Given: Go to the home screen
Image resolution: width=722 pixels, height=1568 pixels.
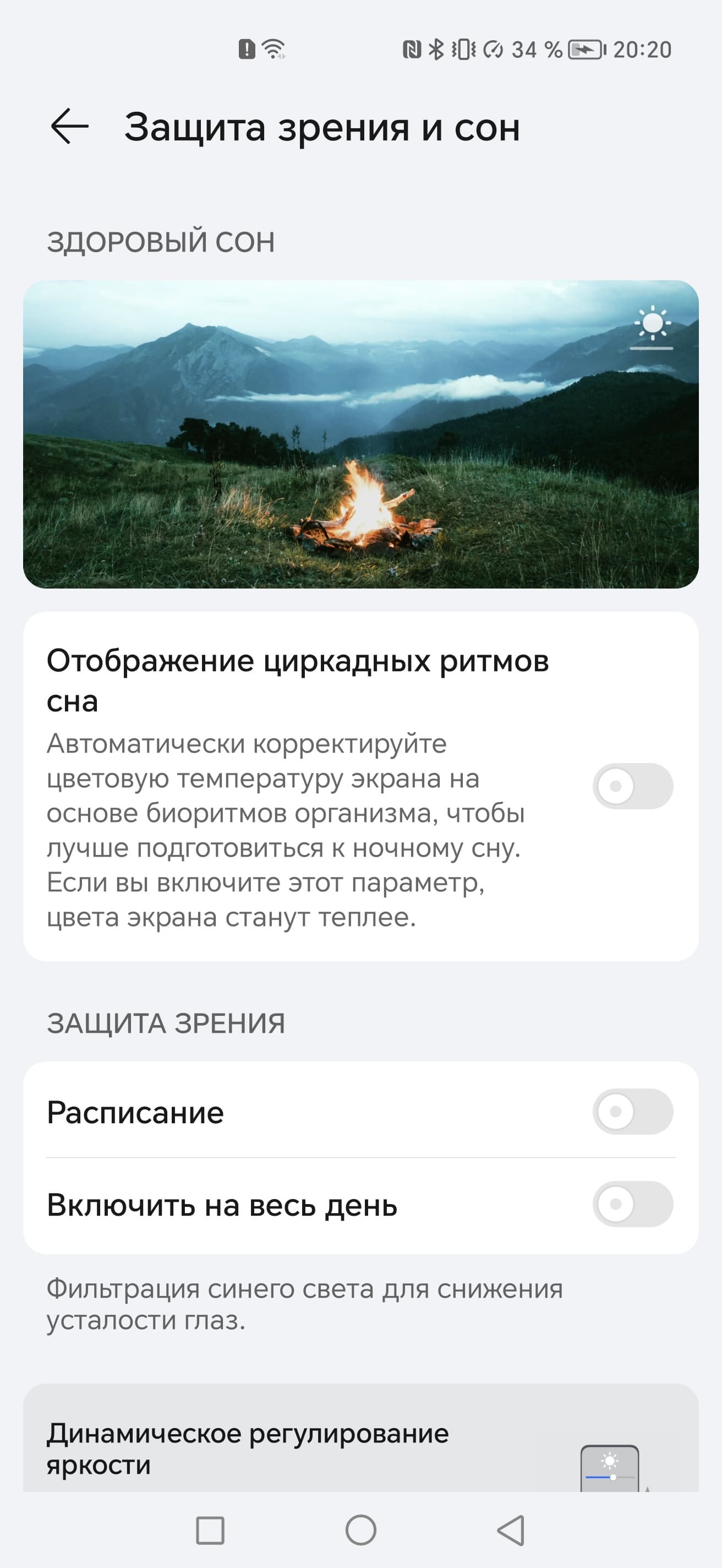Looking at the screenshot, I should (360, 1529).
